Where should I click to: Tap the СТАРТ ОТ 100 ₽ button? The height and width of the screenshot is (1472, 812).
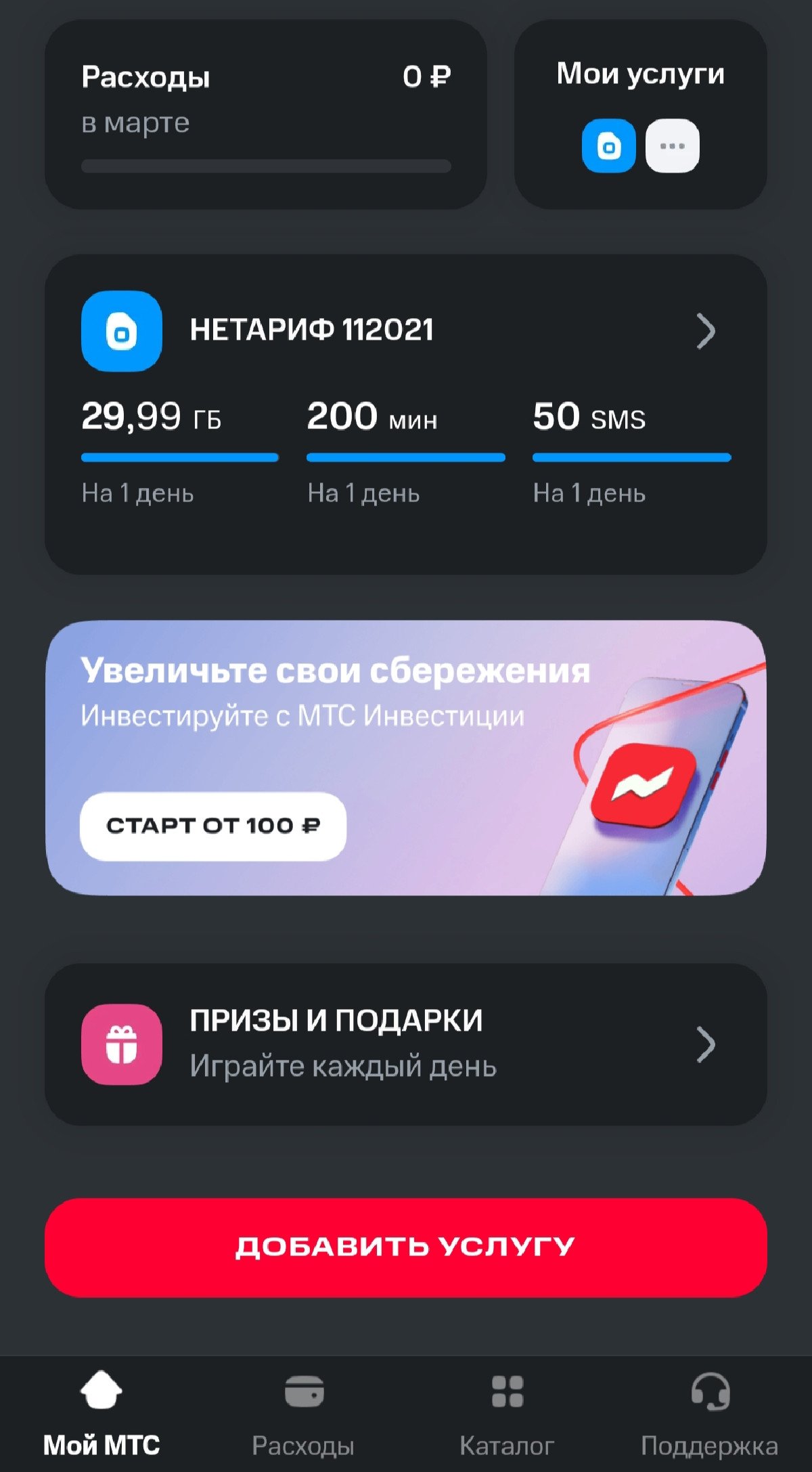click(x=213, y=826)
